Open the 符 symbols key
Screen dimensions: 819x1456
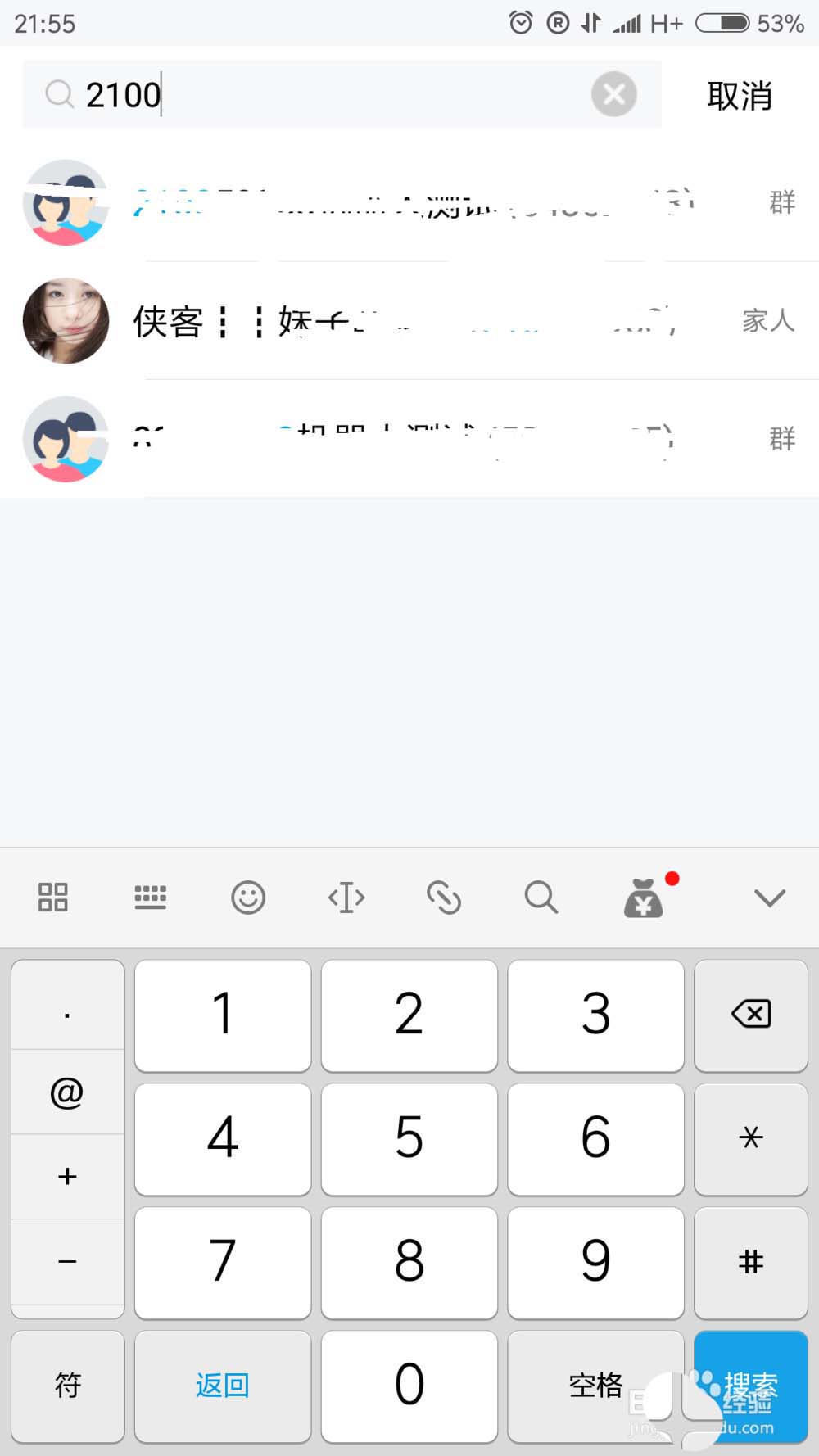tap(68, 1386)
